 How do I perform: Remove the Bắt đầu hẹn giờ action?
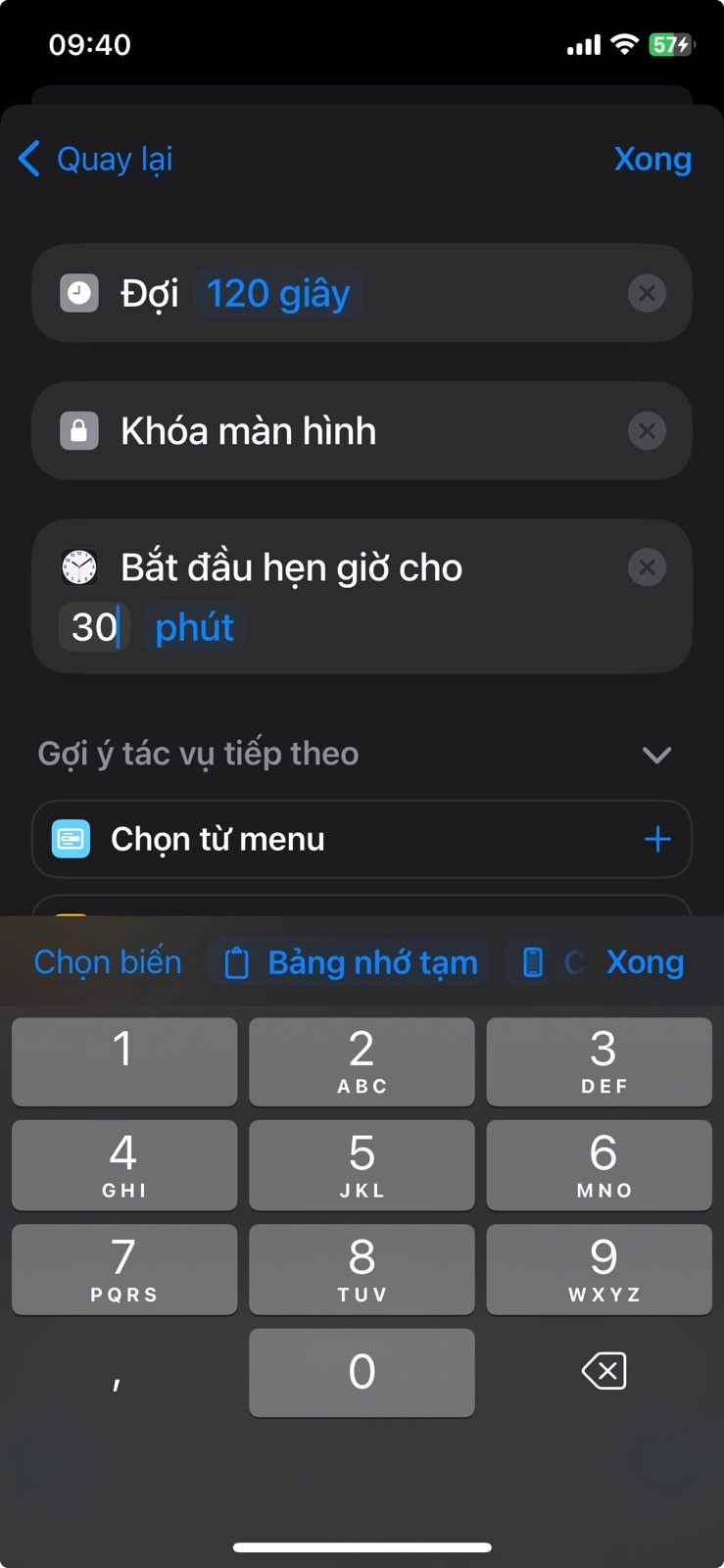[647, 567]
